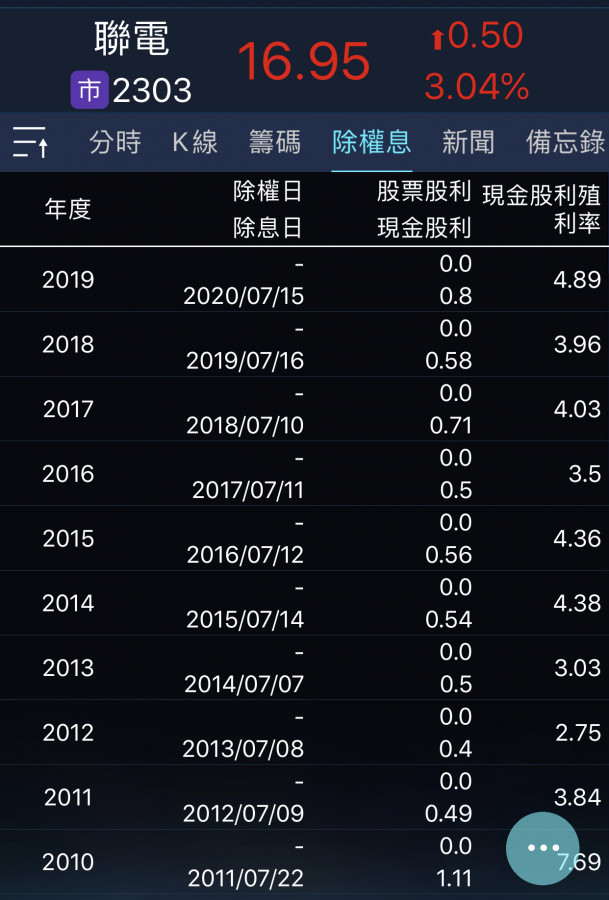Go to the 新聞 tab
Viewport: 609px width, 900px height.
coord(468,142)
